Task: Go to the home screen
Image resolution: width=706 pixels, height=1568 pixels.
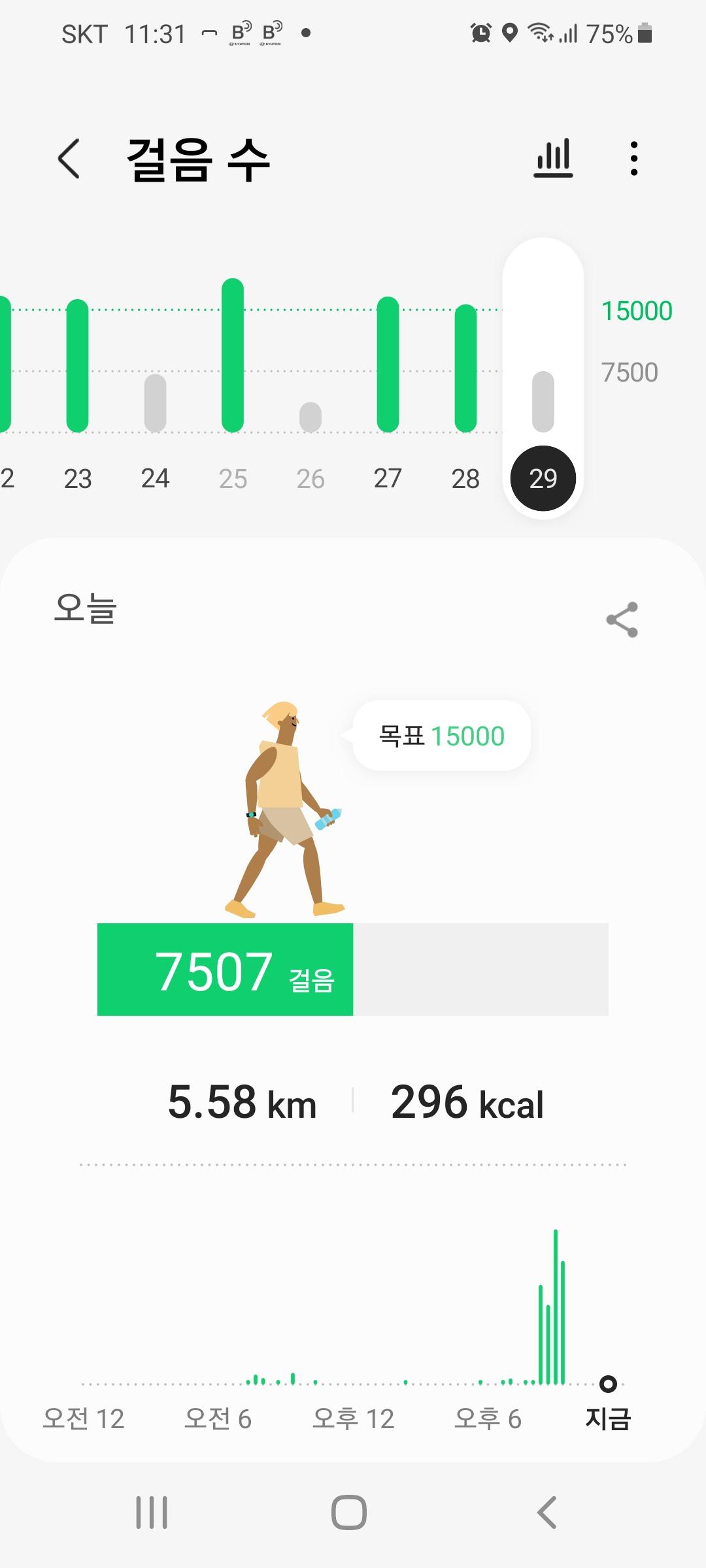Action: pyautogui.click(x=349, y=1512)
